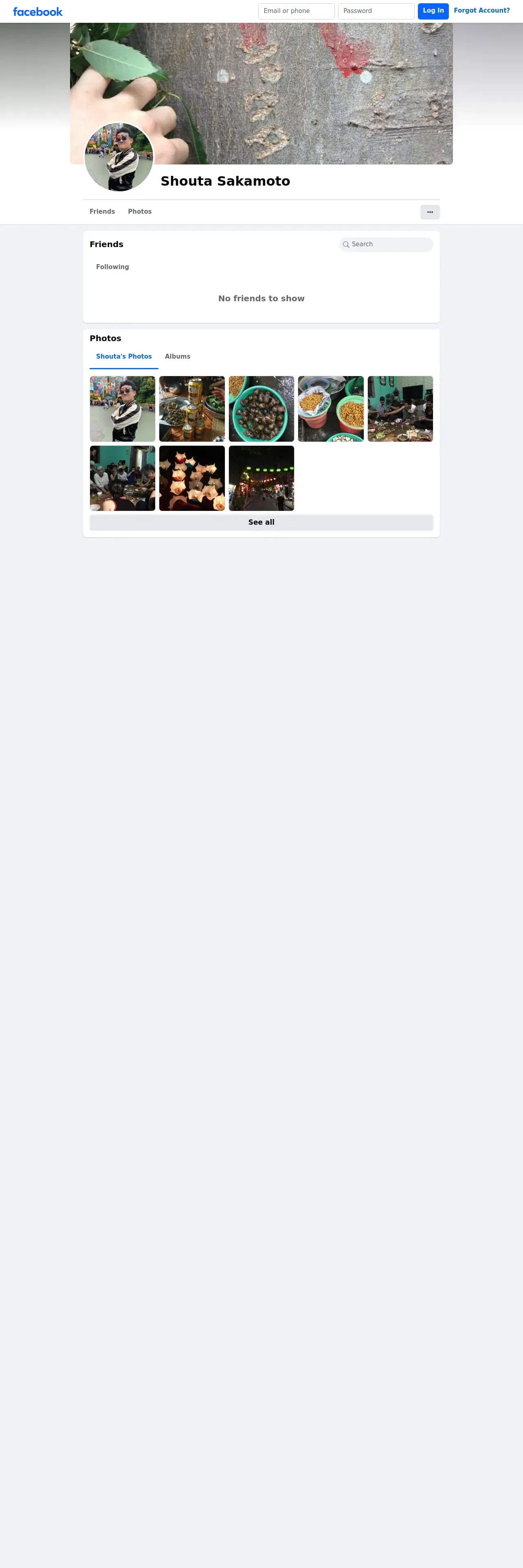Image resolution: width=523 pixels, height=1568 pixels.
Task: Open the three-dot more options menu
Action: tap(430, 212)
